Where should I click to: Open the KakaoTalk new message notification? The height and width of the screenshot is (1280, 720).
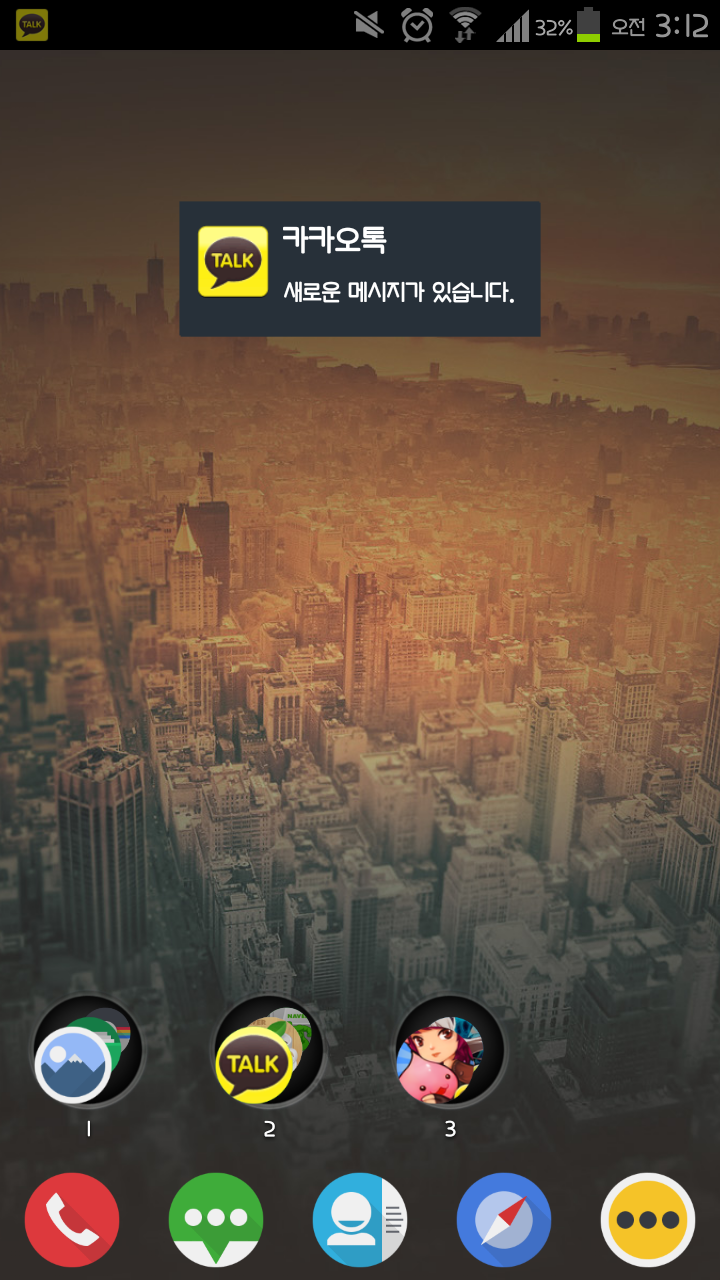[360, 268]
